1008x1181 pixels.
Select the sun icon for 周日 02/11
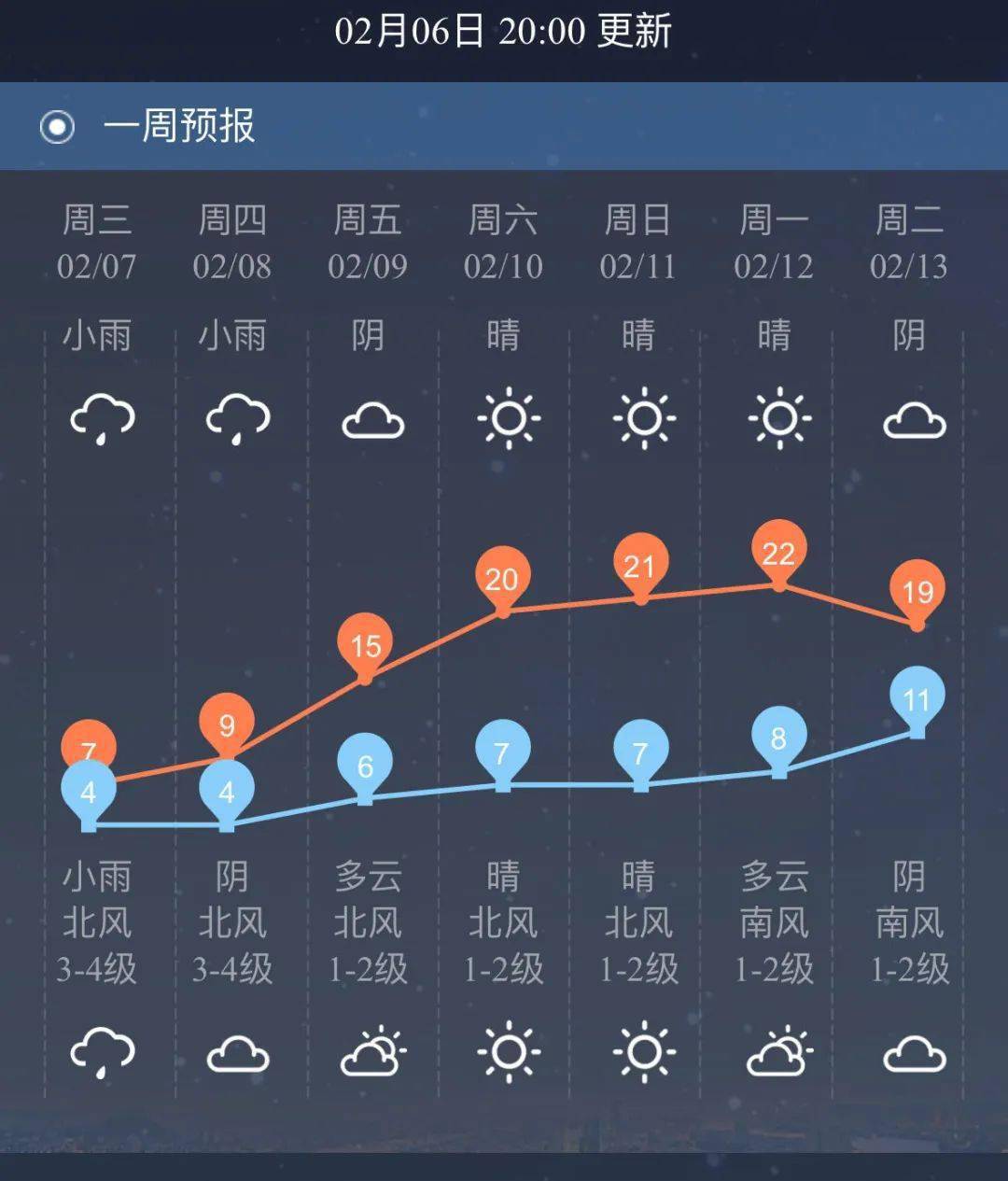pos(639,418)
